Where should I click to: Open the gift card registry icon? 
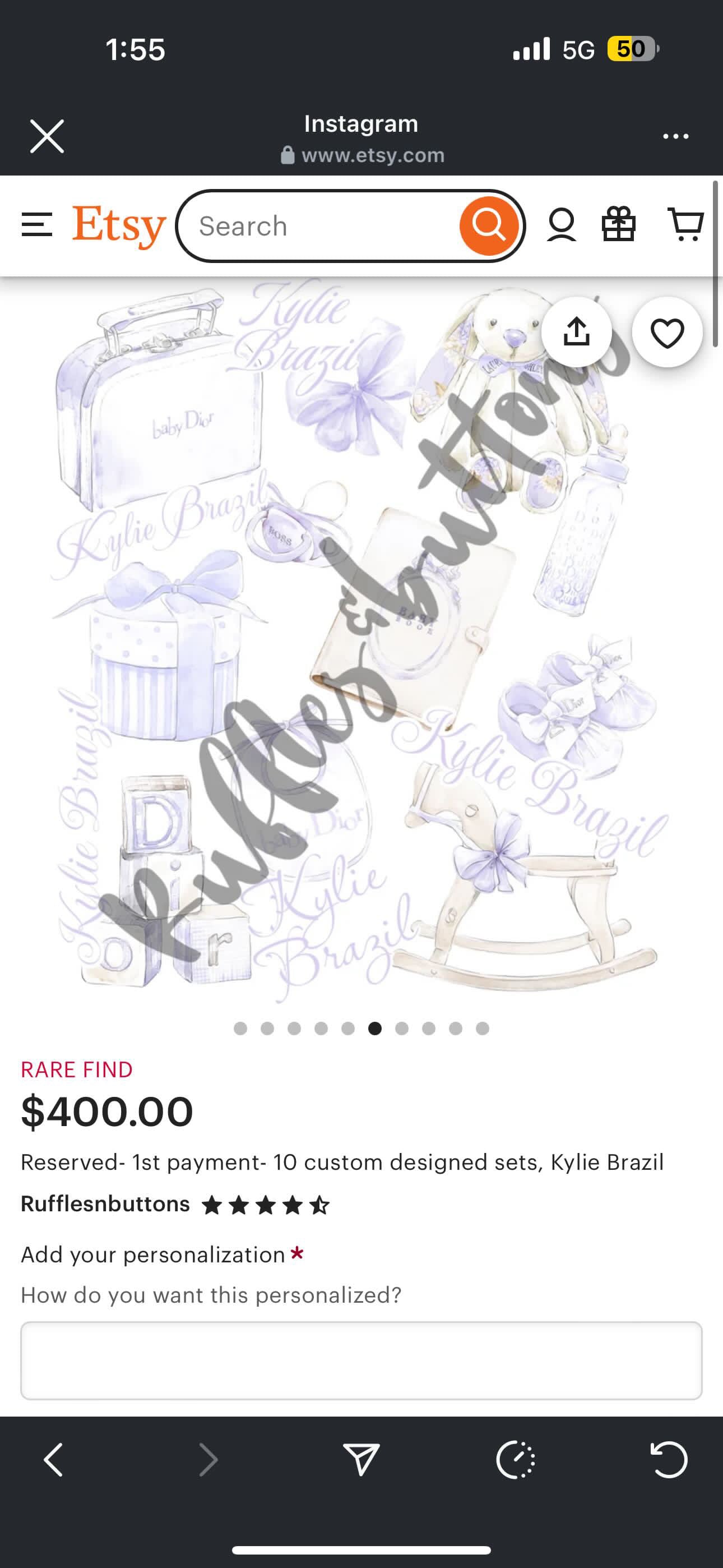[619, 226]
